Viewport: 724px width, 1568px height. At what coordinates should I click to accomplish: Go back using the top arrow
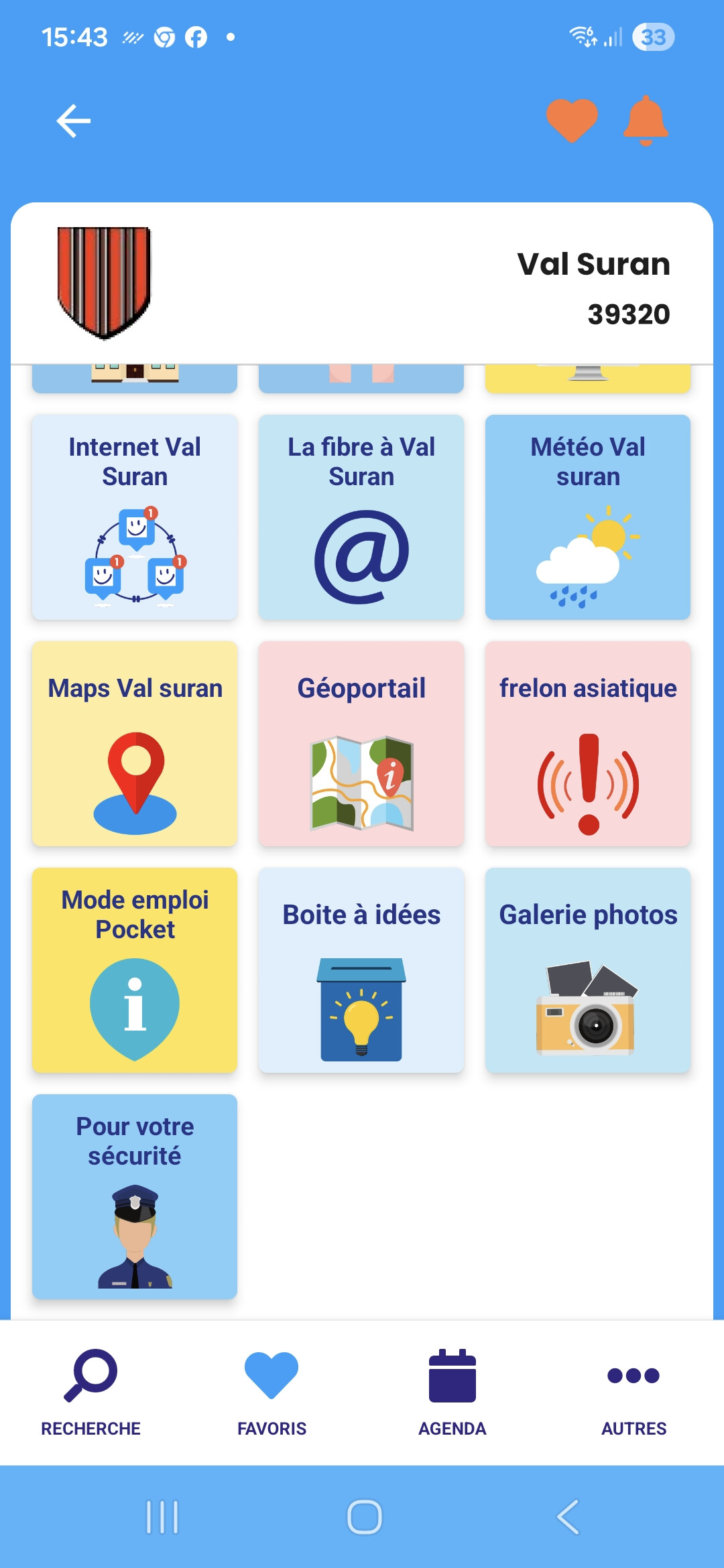tap(73, 121)
